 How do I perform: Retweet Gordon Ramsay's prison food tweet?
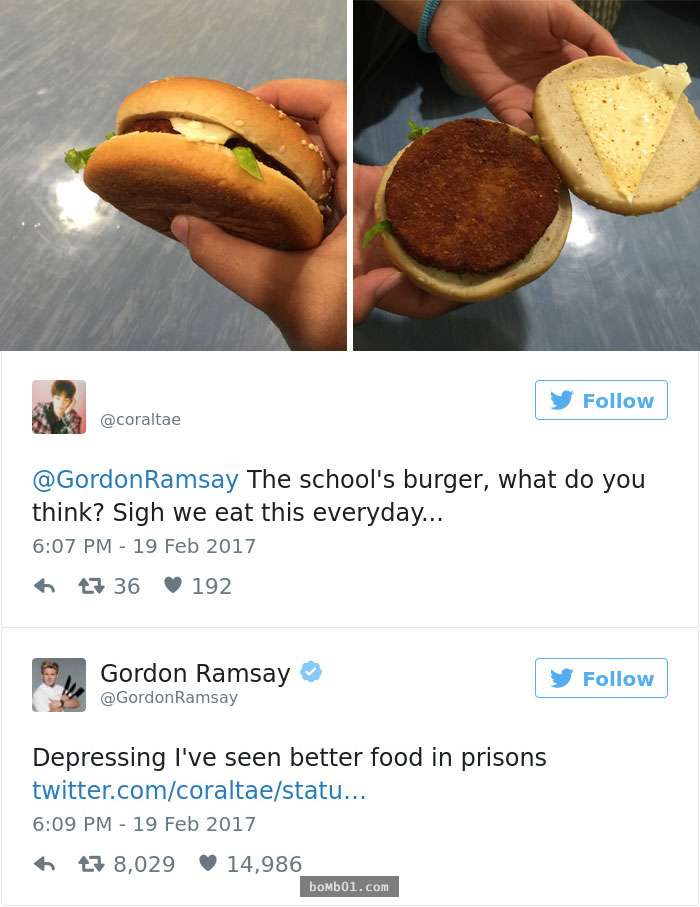[x=91, y=864]
